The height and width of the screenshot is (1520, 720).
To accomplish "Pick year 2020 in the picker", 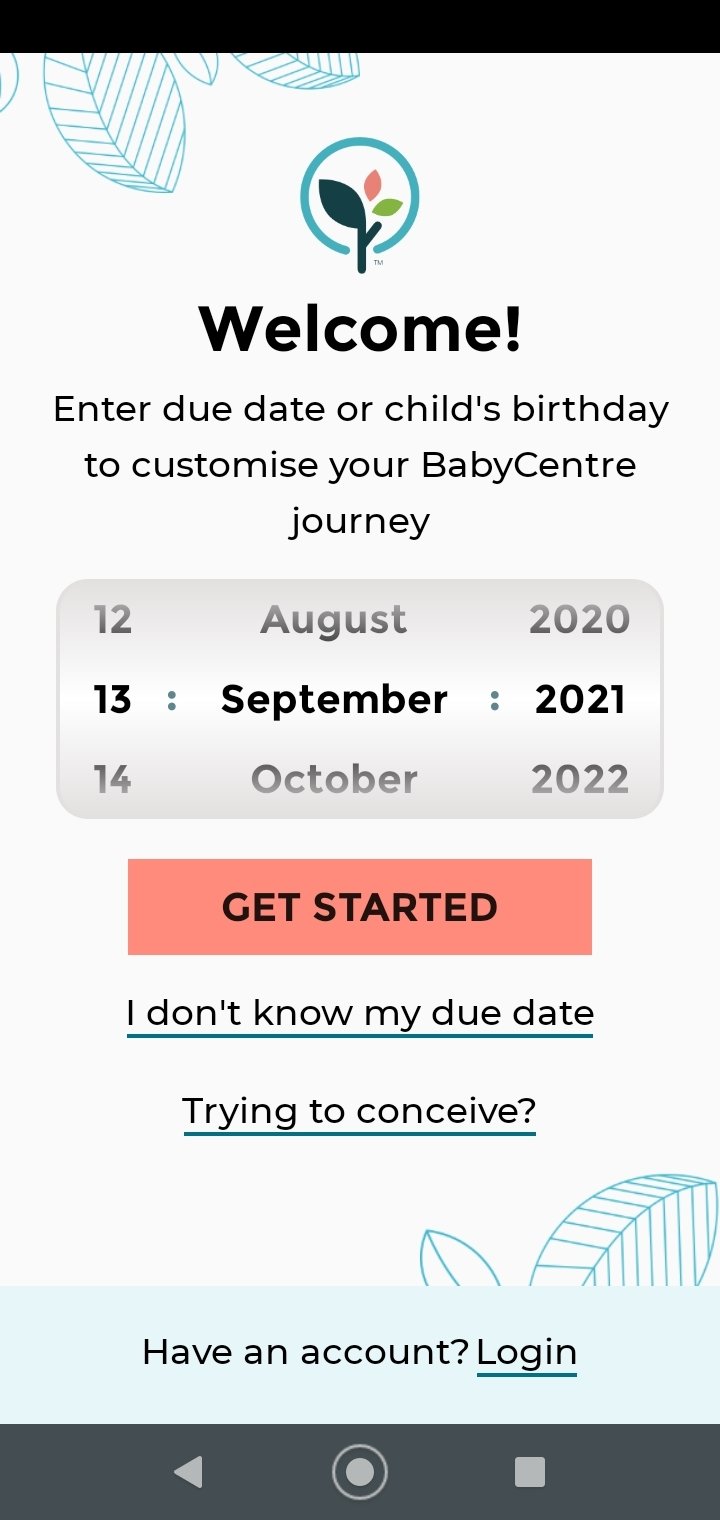I will click(x=580, y=620).
